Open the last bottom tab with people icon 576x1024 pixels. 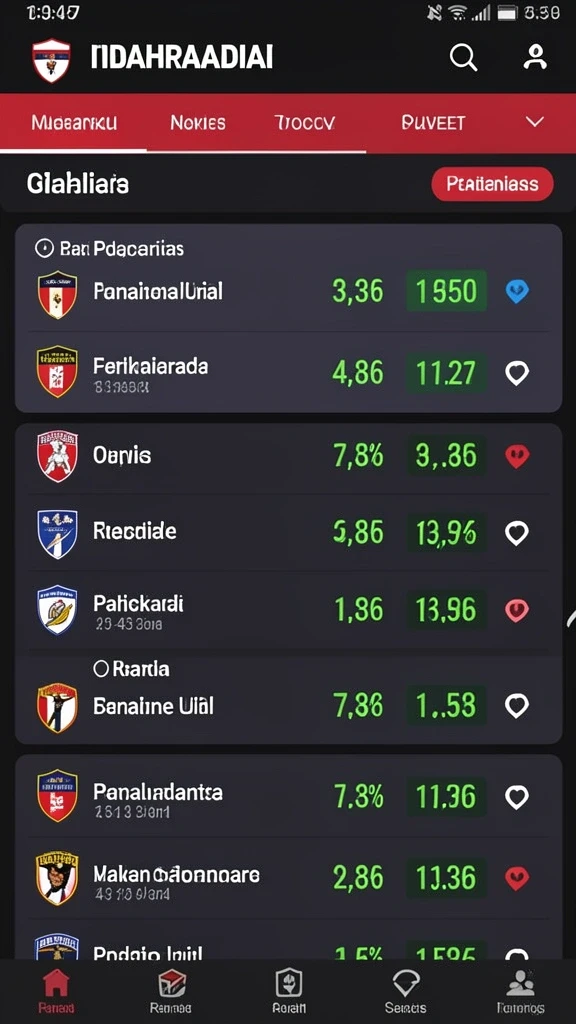click(520, 990)
